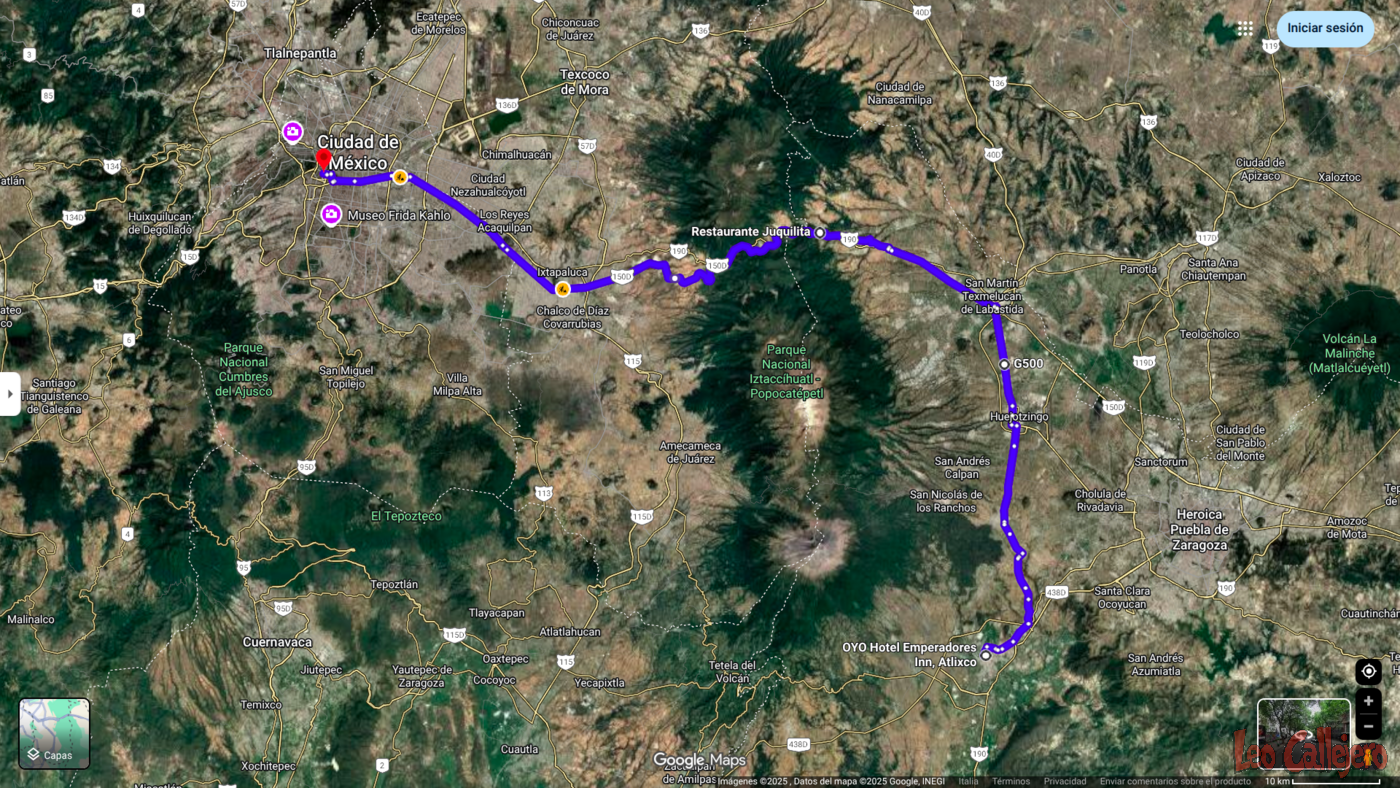Center map on my location
This screenshot has height=788, width=1400.
tap(1368, 672)
